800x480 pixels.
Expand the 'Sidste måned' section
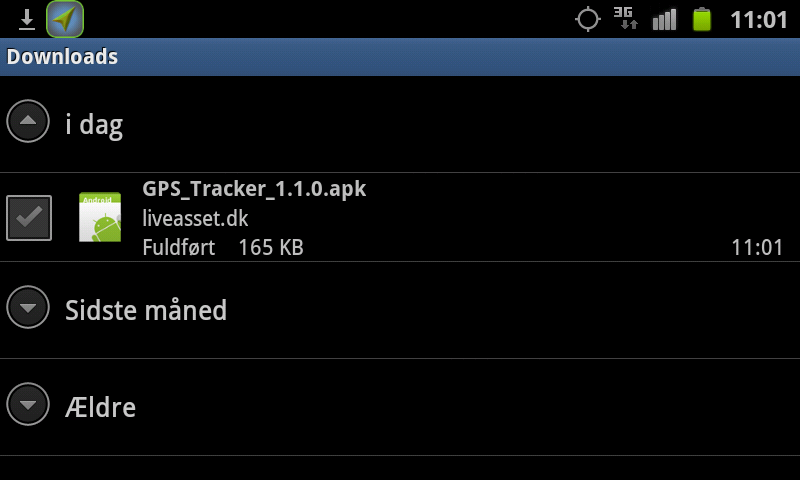point(28,308)
